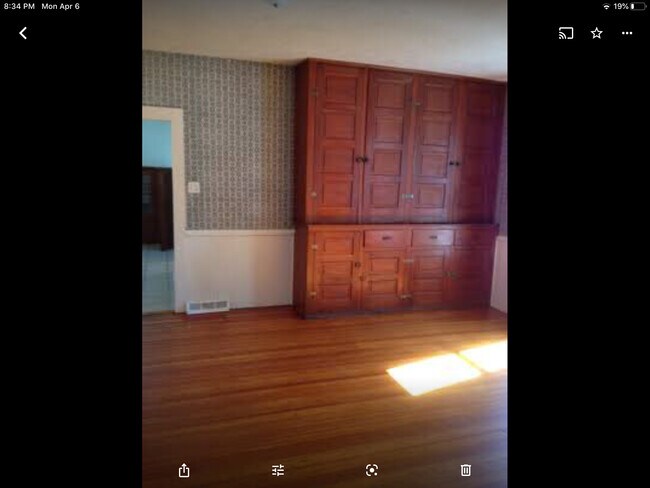Delete this photo
This screenshot has width=650, height=488.
(x=466, y=470)
